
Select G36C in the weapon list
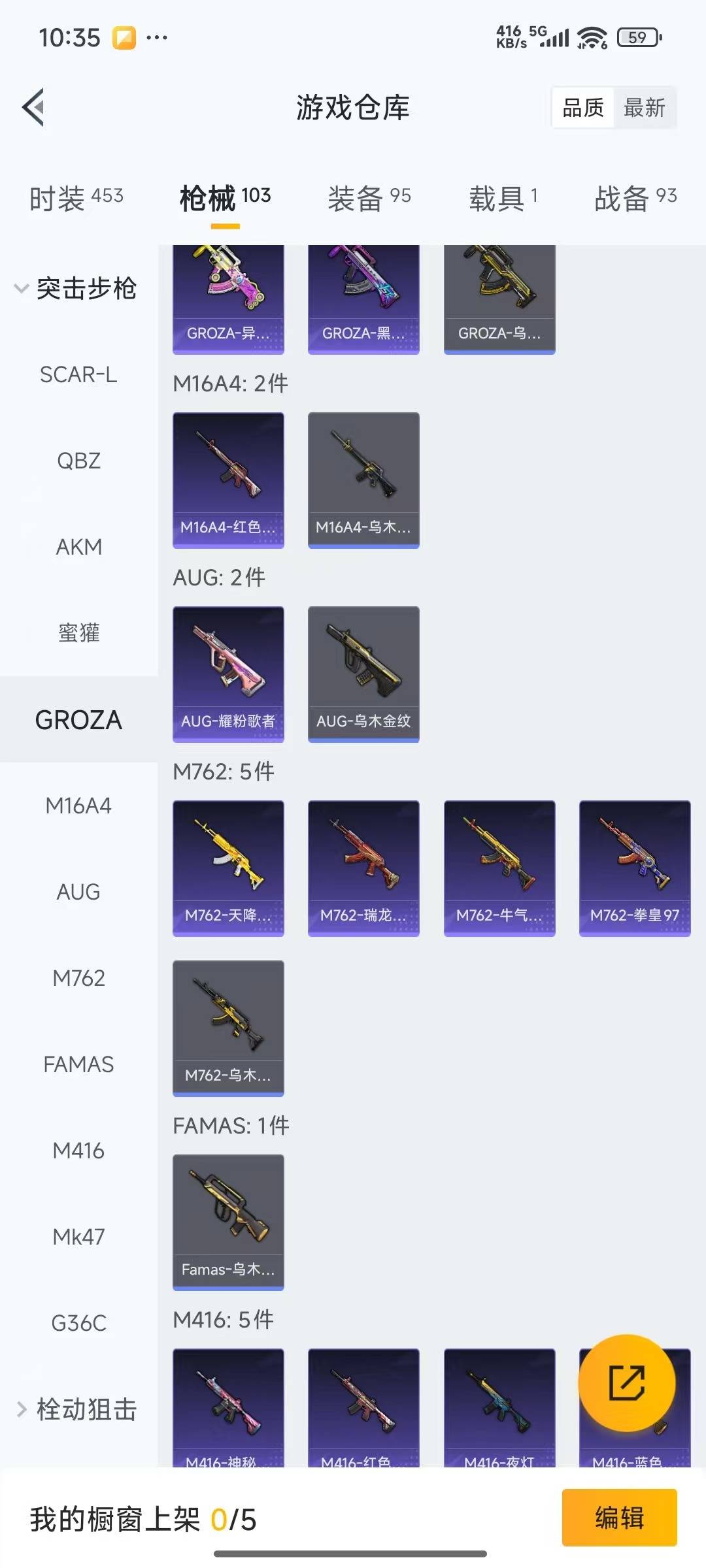tap(78, 1323)
